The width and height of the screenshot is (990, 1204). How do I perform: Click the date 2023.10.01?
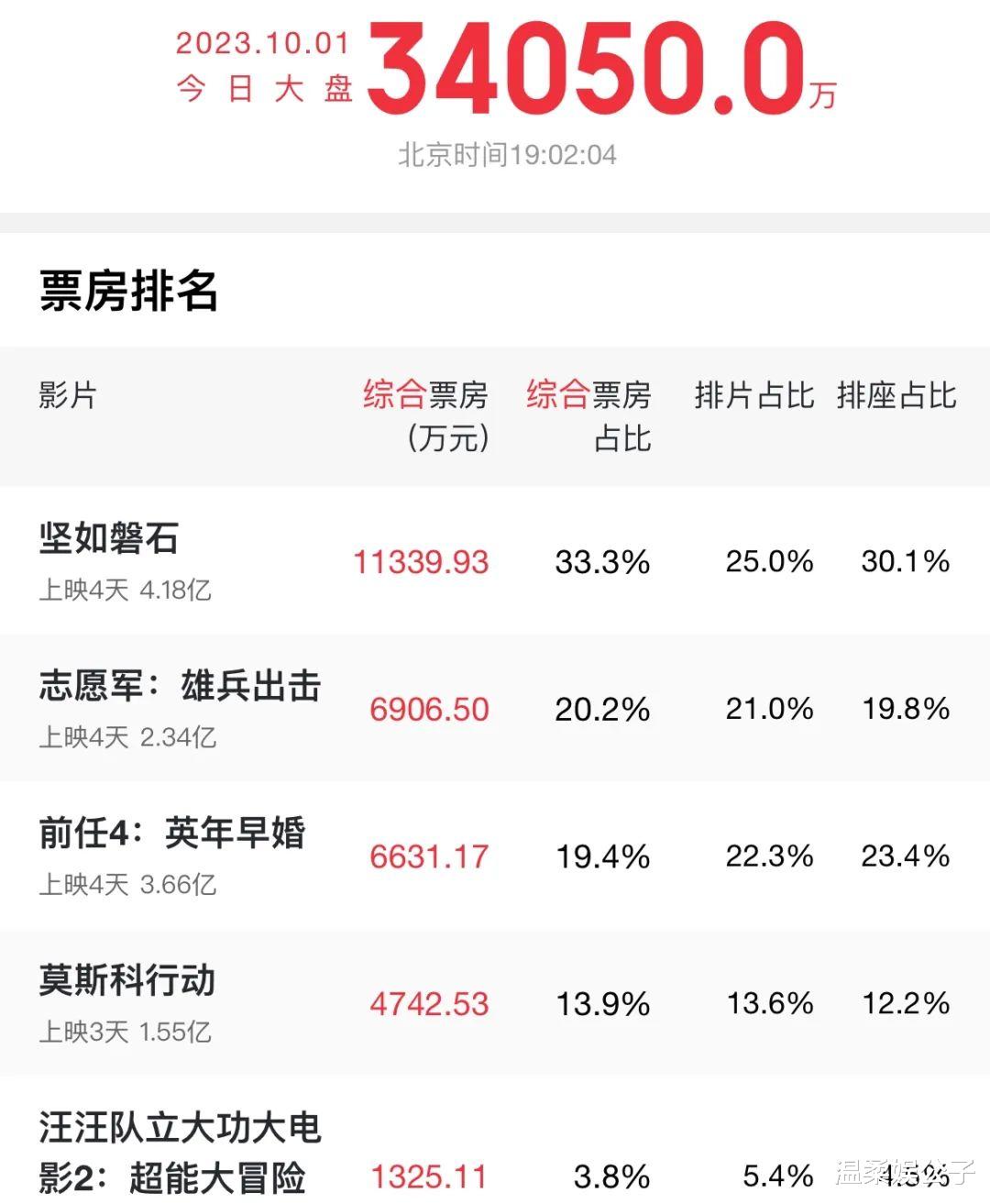click(x=260, y=44)
